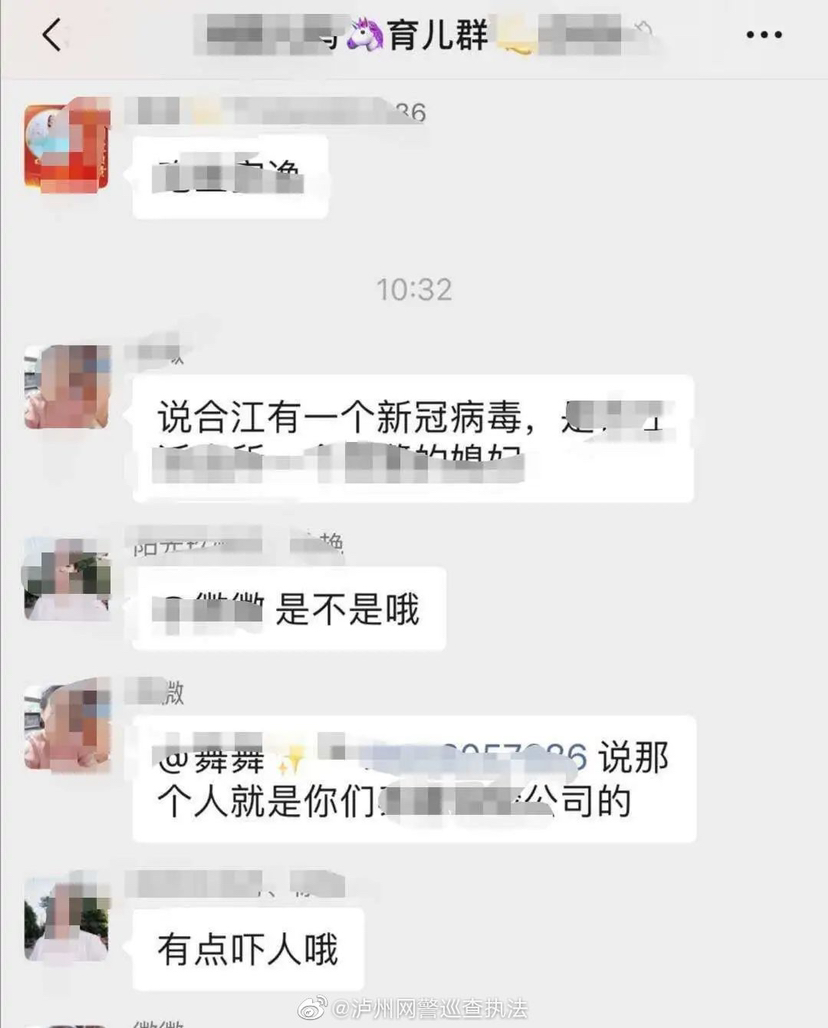This screenshot has height=1028, width=828.
Task: Open avatar beside the @舞舞 message
Action: pos(66,727)
